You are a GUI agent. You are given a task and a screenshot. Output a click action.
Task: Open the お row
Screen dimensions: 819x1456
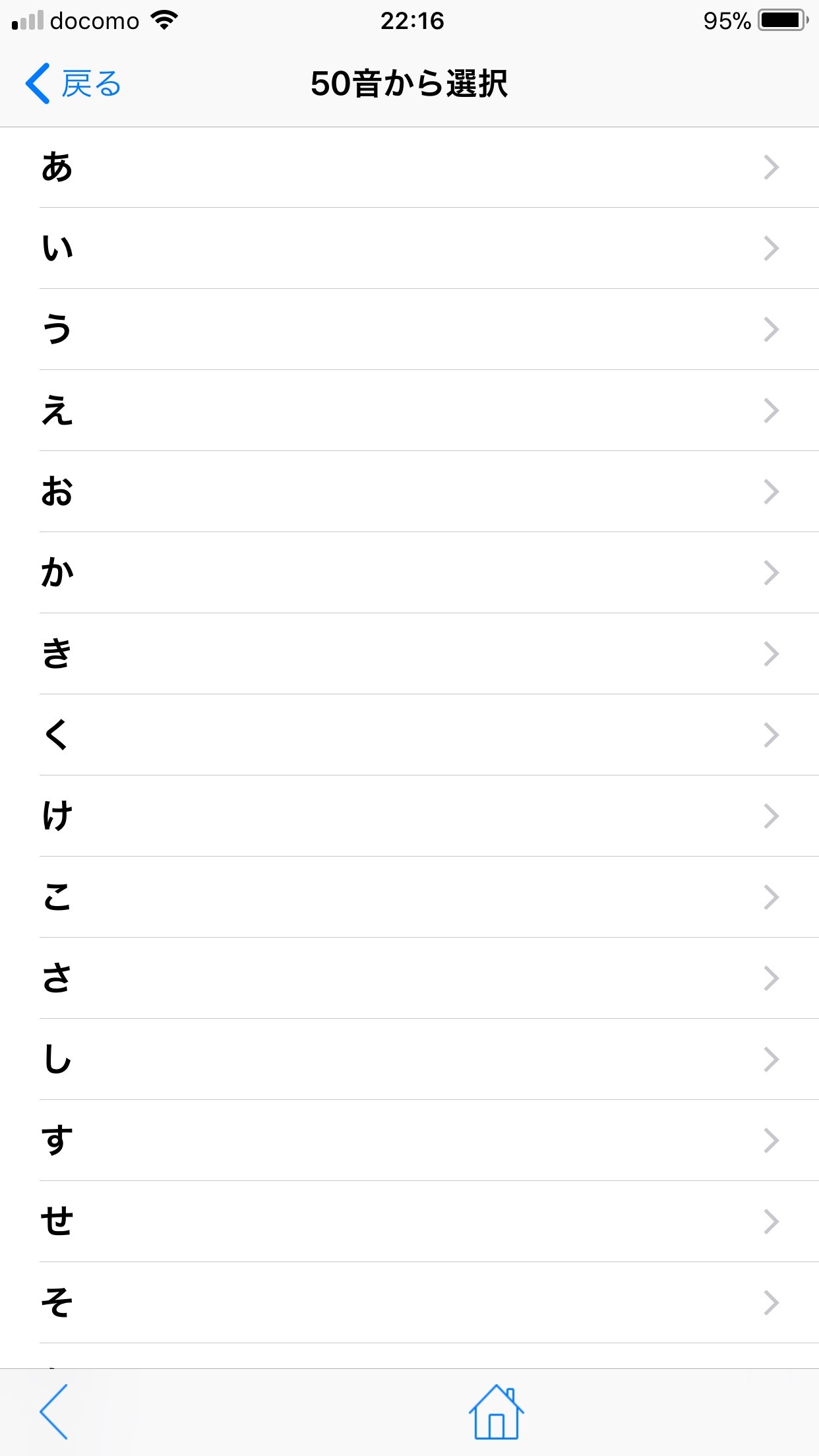tap(409, 491)
